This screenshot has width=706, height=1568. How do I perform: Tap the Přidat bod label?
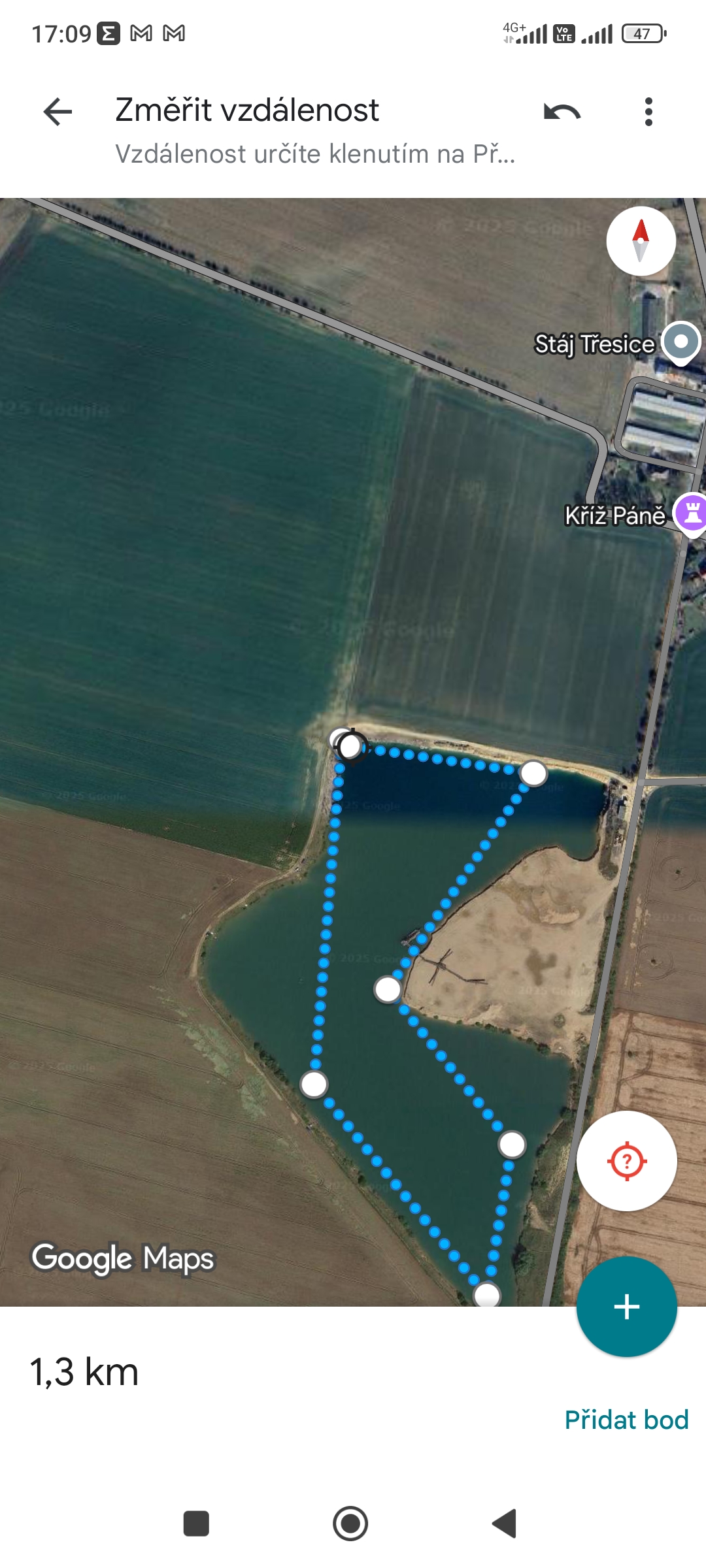point(626,1420)
